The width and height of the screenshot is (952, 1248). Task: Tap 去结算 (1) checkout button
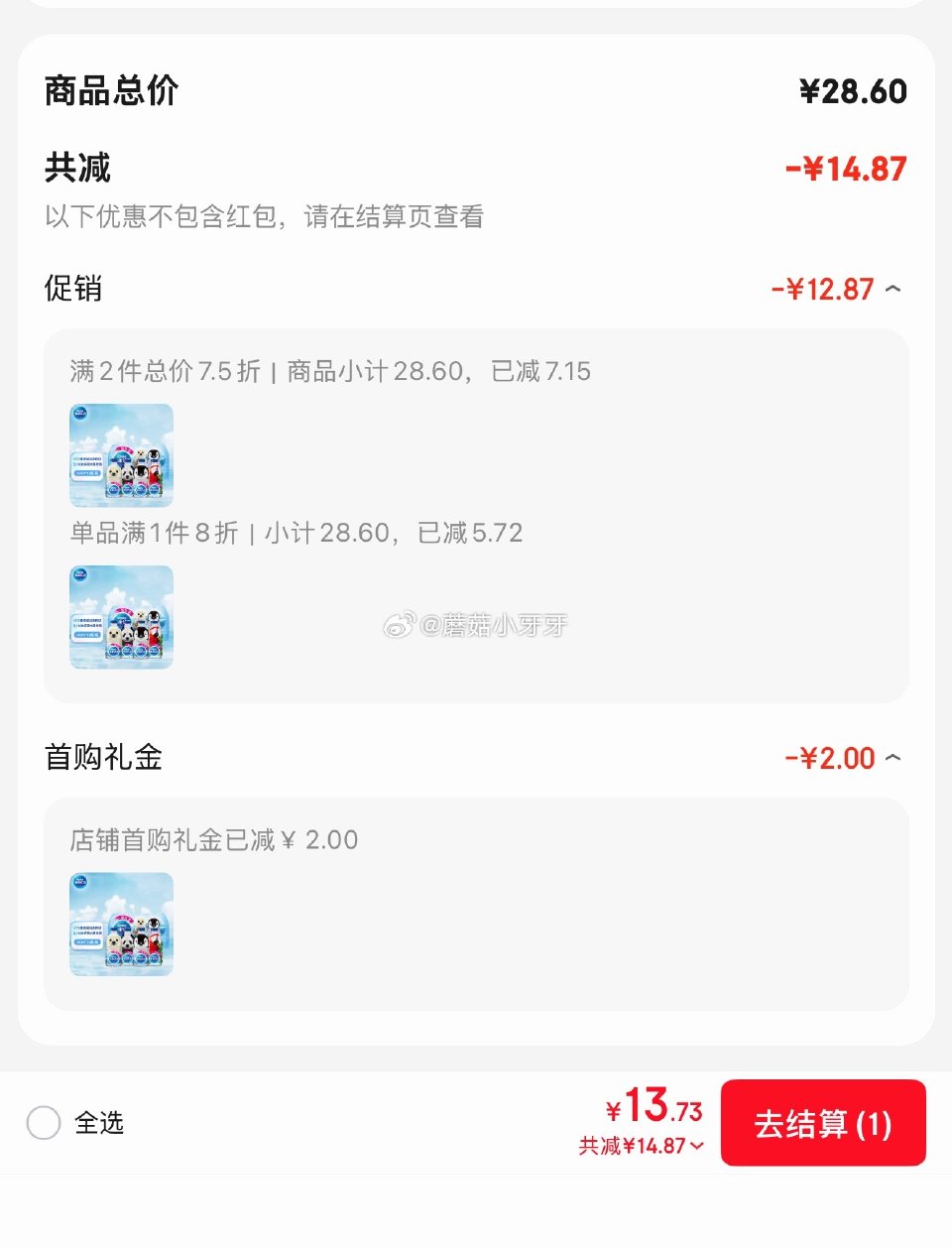[x=823, y=1123]
